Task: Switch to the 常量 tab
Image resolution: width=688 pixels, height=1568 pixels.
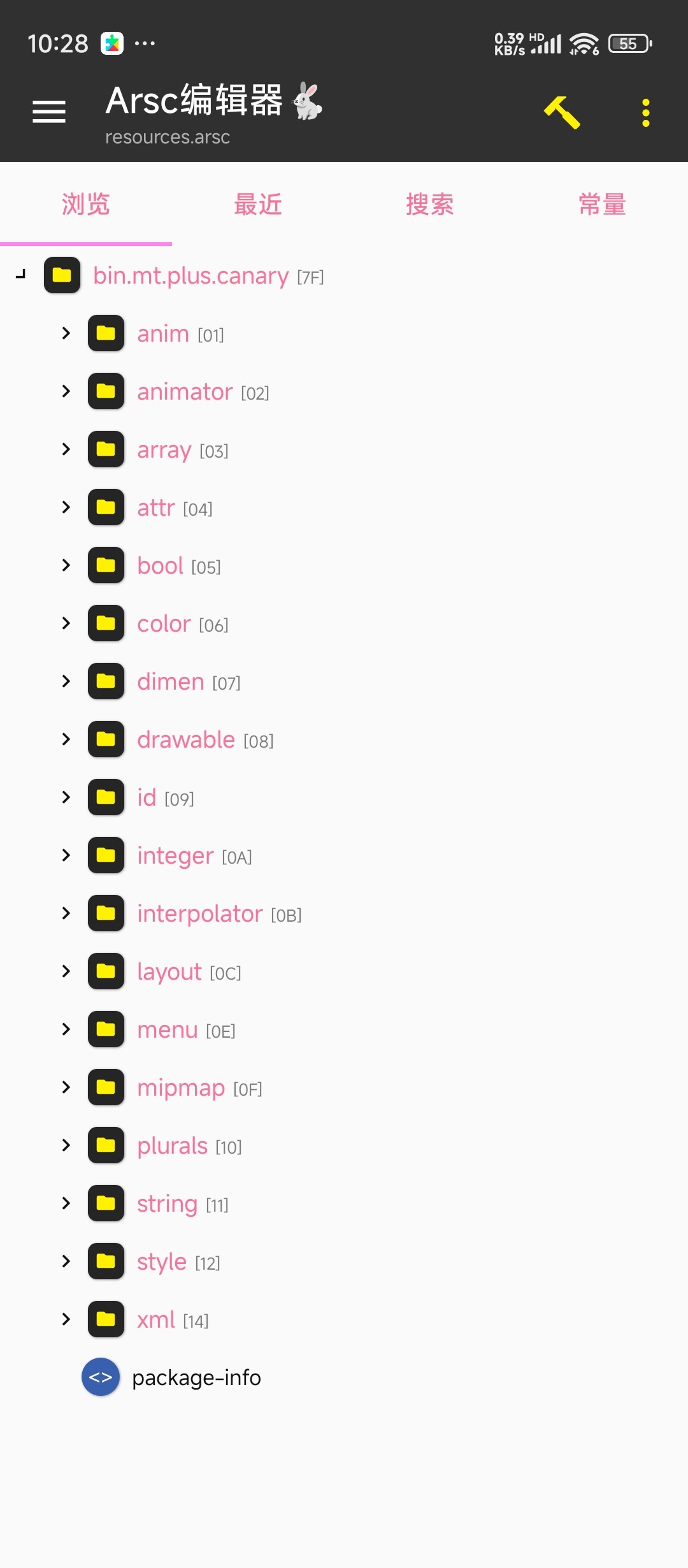Action: point(602,205)
